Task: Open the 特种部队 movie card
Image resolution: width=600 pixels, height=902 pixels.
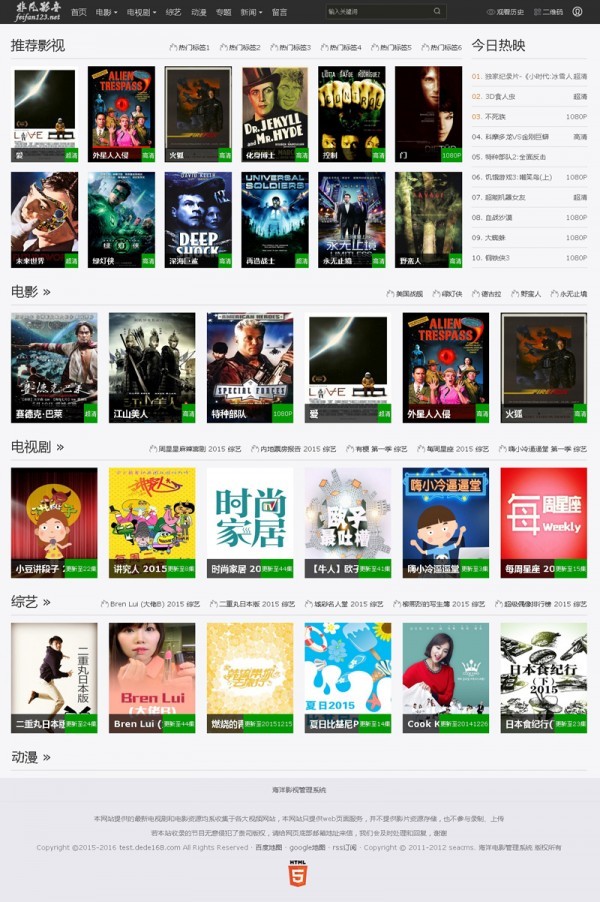Action: 250,366
